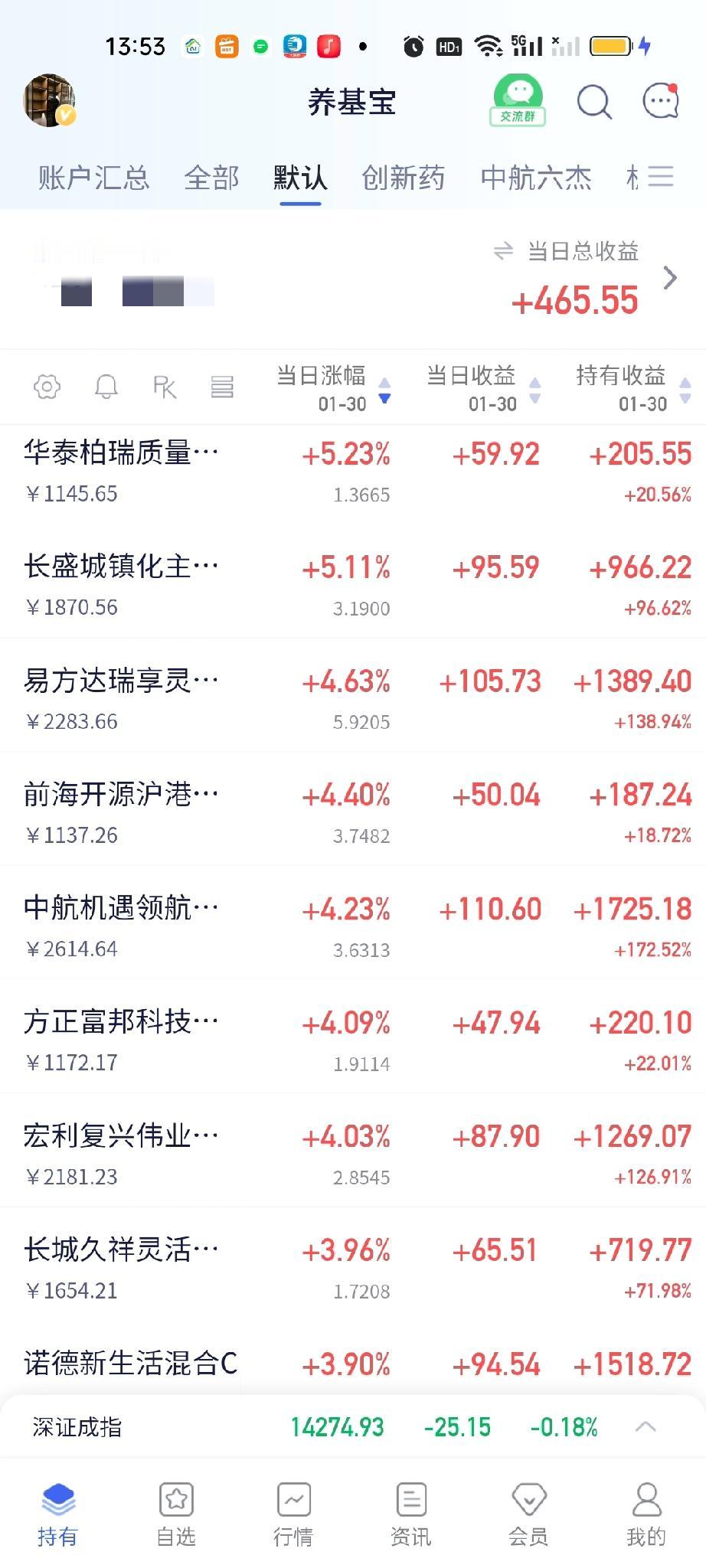Image resolution: width=706 pixels, height=1568 pixels.
Task: Open profile by tapping the avatar
Action: [x=49, y=100]
